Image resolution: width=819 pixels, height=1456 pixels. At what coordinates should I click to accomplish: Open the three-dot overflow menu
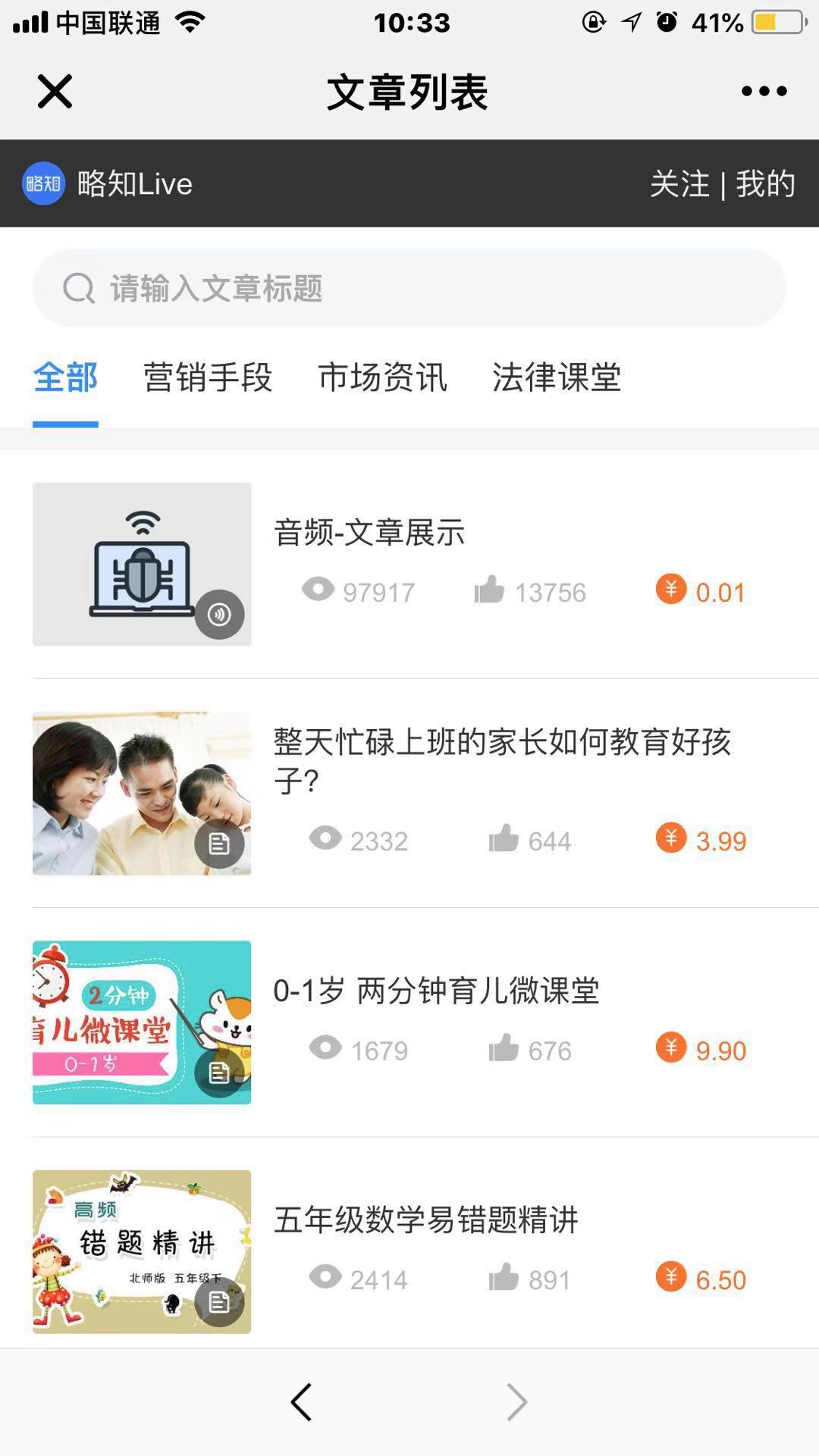[x=764, y=92]
